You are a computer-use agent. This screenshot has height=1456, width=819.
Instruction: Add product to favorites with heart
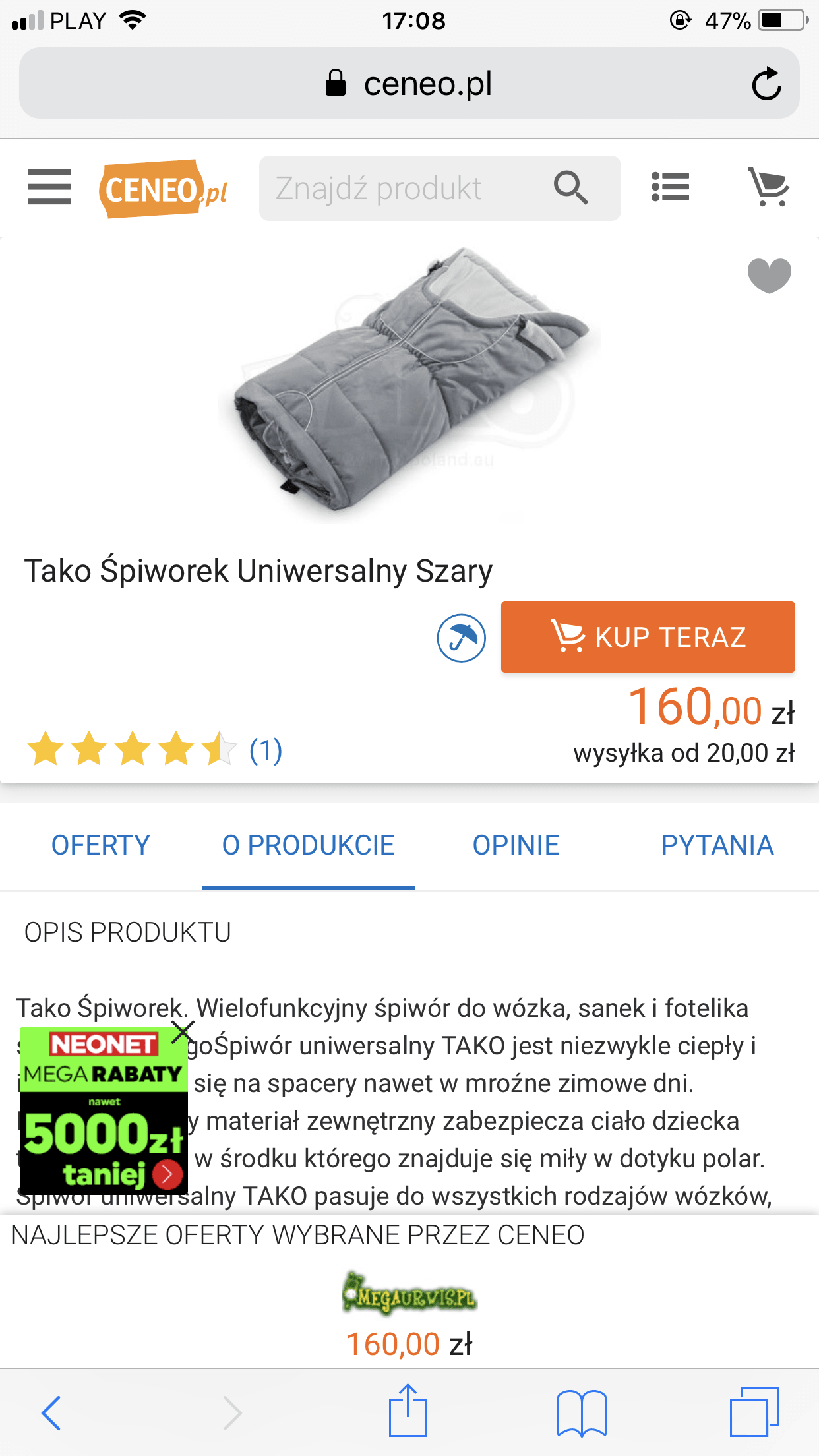(769, 275)
